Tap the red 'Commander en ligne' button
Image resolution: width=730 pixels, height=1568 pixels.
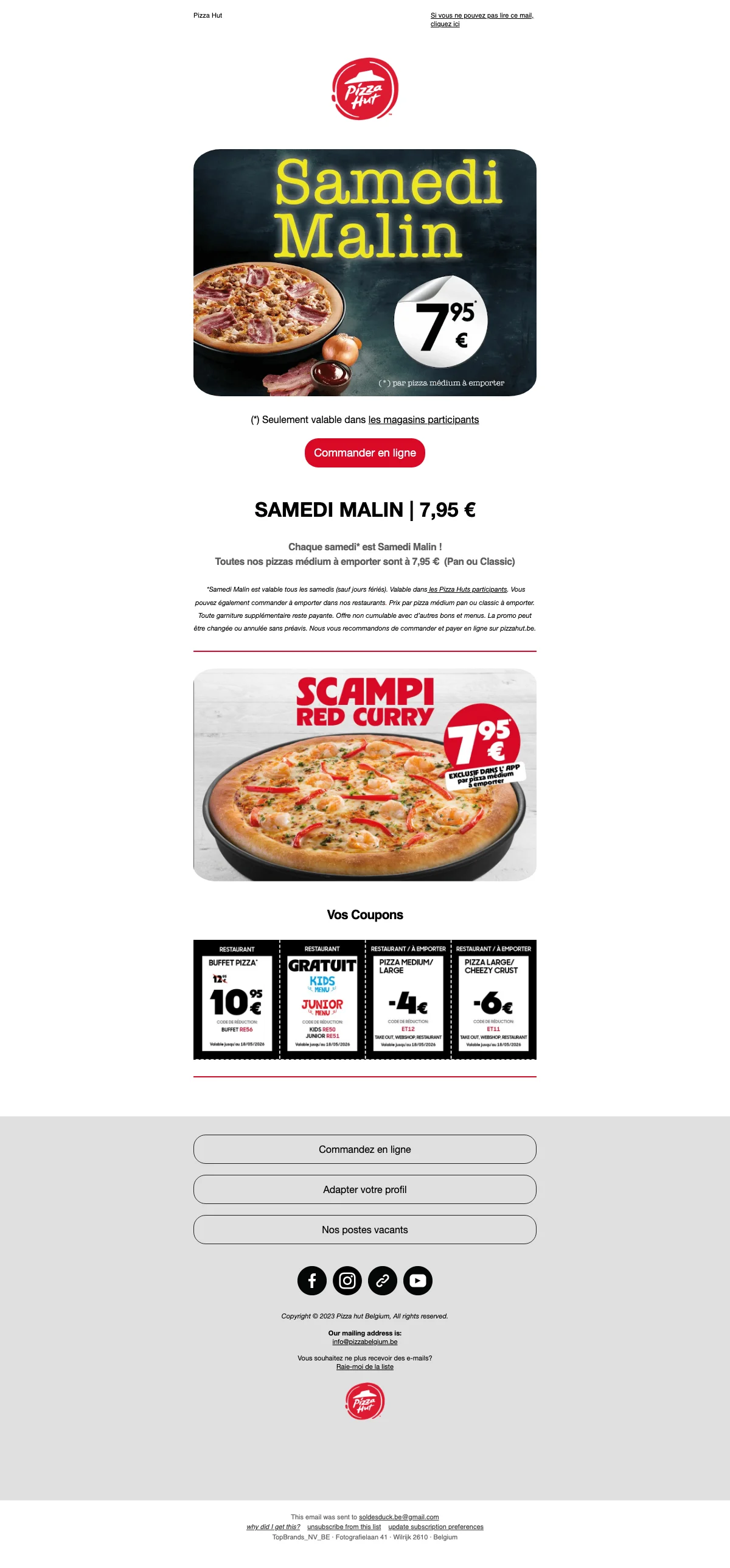[x=364, y=453]
